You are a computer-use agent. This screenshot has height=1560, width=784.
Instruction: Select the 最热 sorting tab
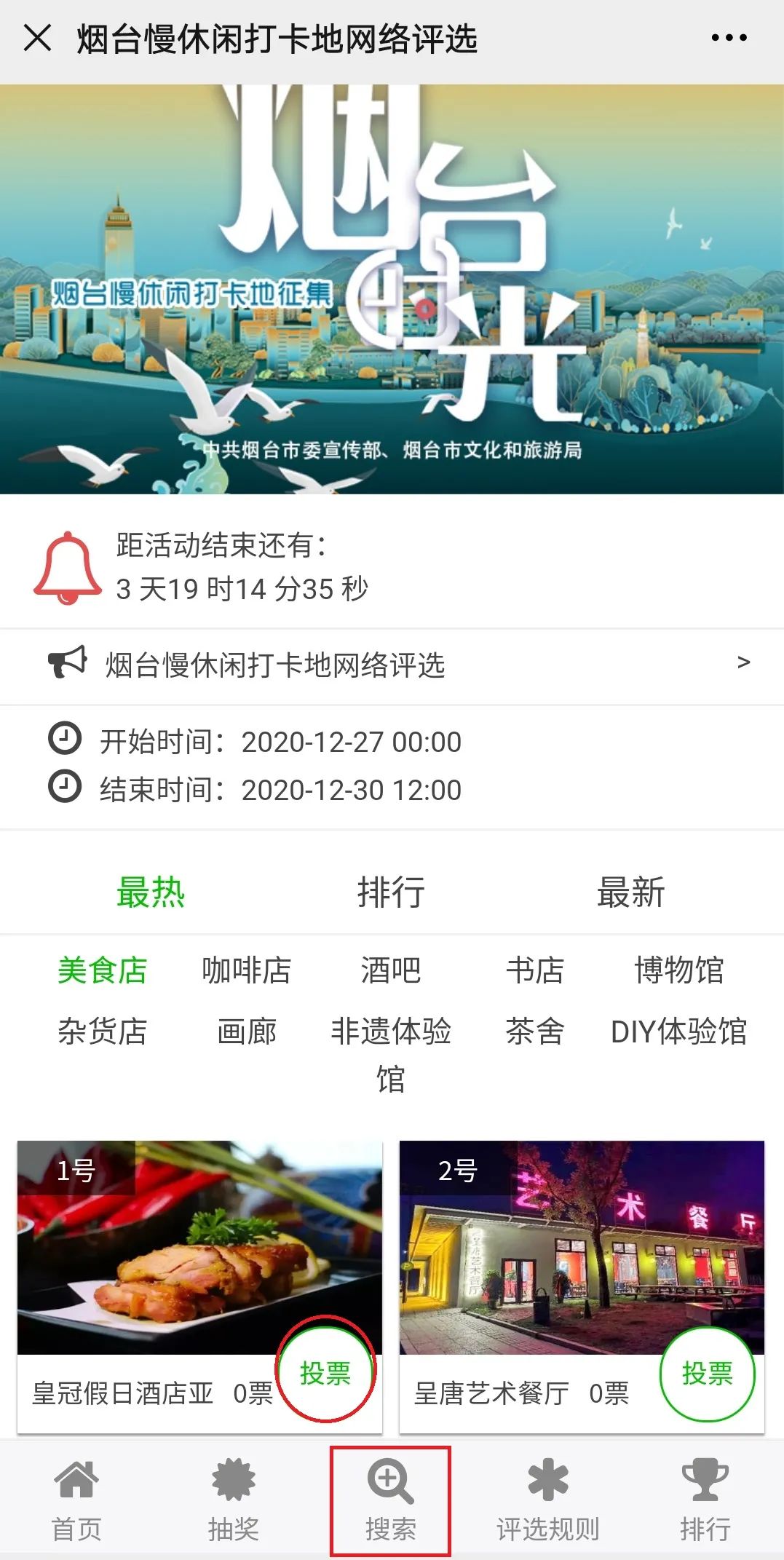[x=151, y=892]
